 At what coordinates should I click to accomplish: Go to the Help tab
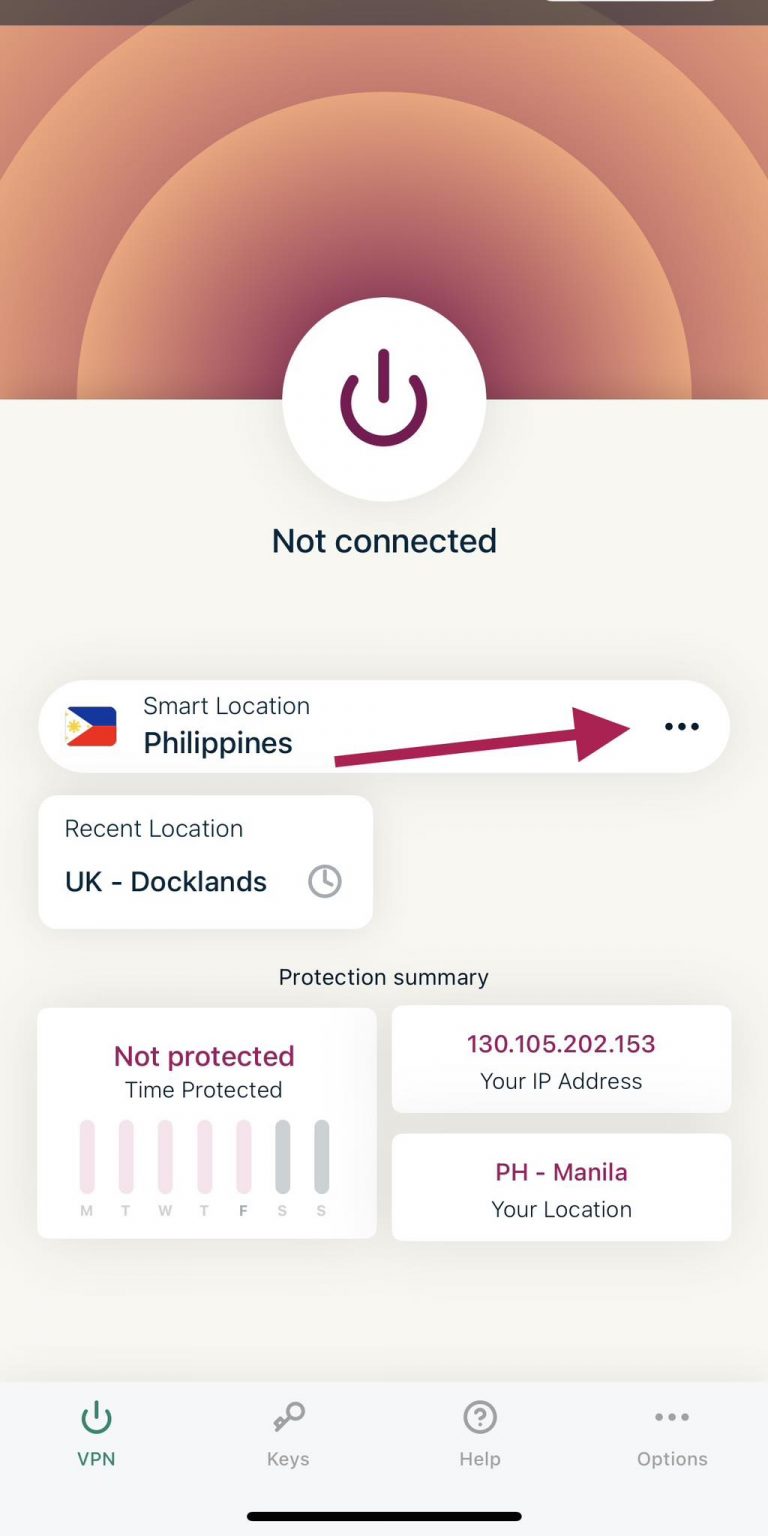[480, 1434]
